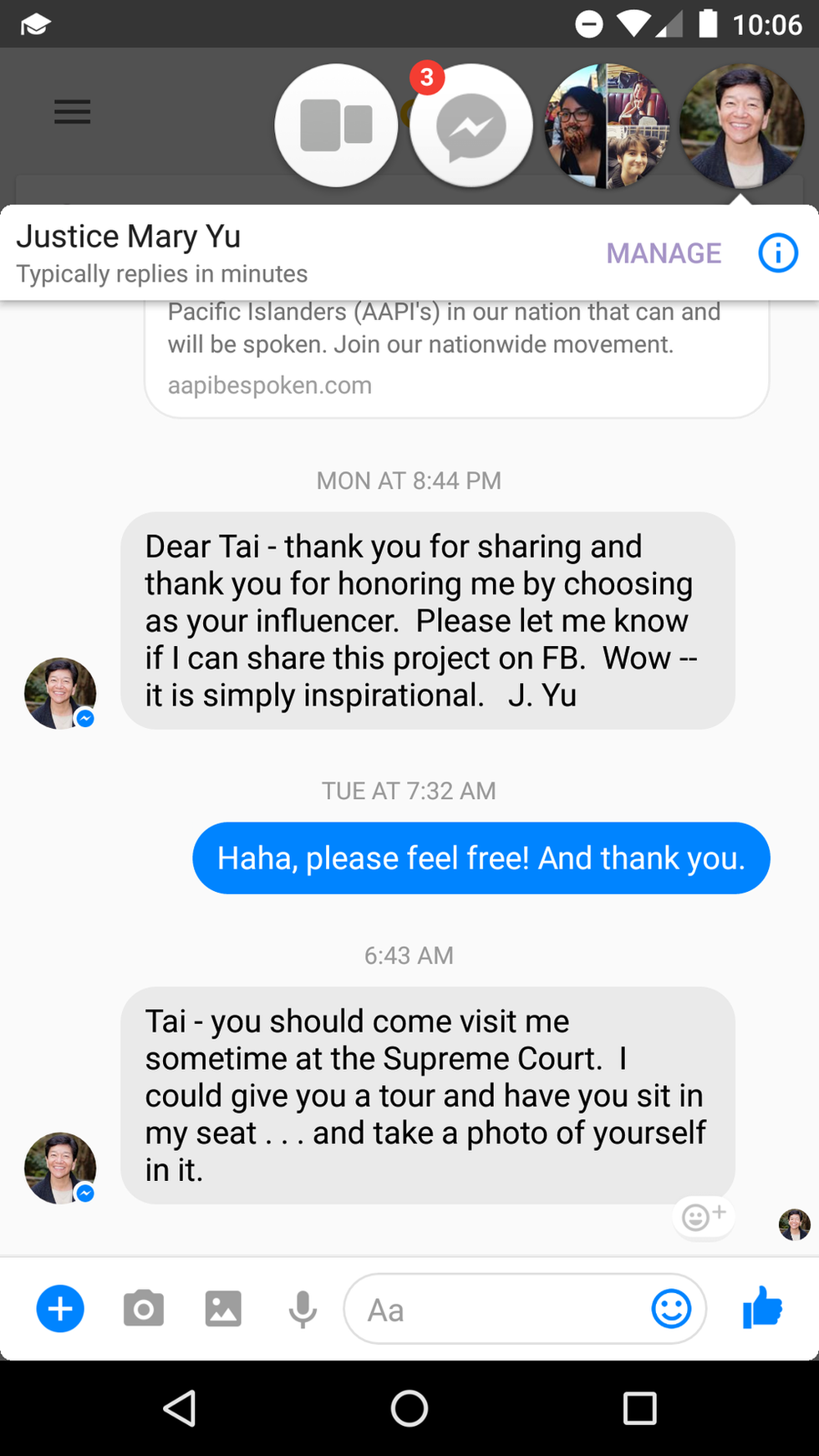Go back using system navigation

tap(180, 1408)
